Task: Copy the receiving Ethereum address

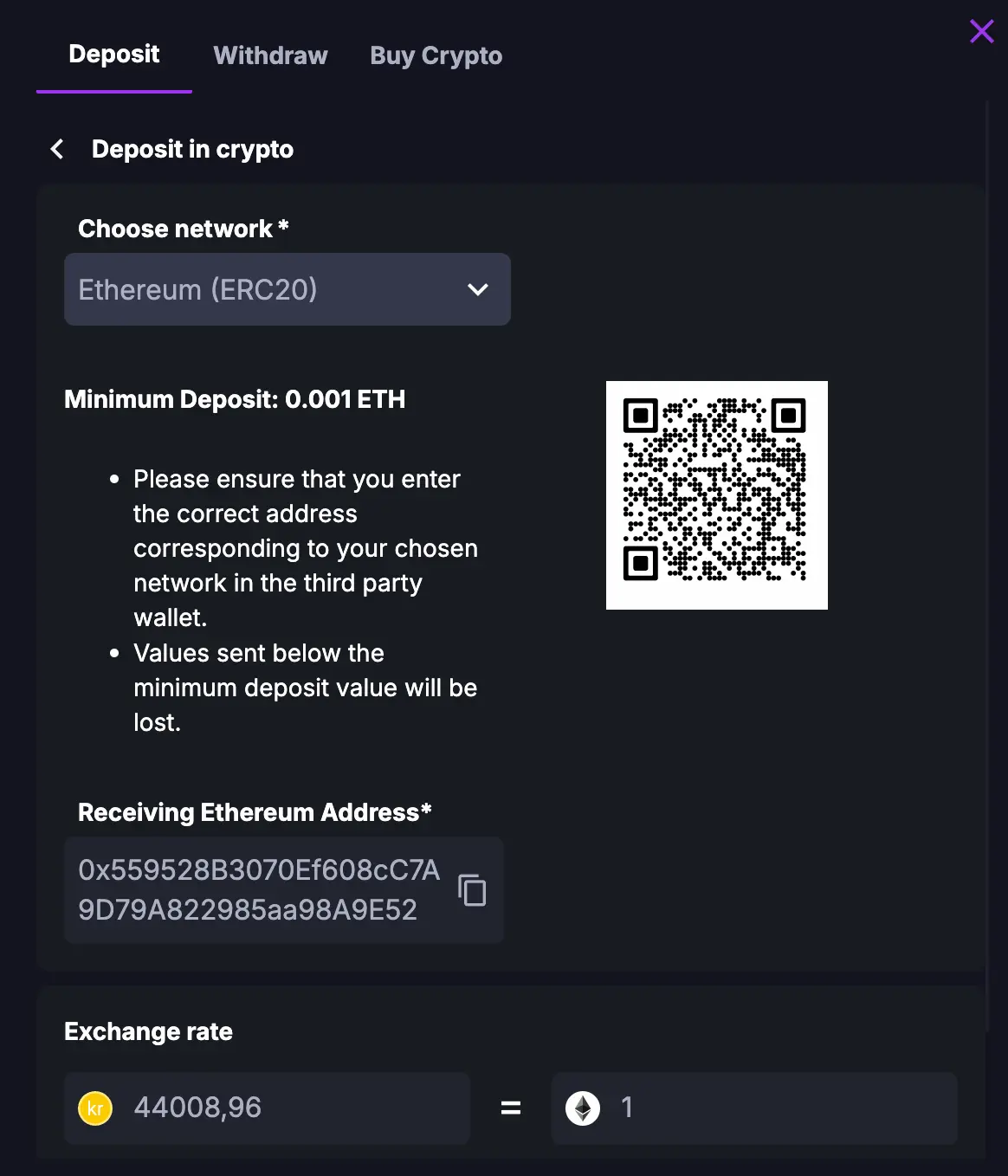Action: [472, 889]
